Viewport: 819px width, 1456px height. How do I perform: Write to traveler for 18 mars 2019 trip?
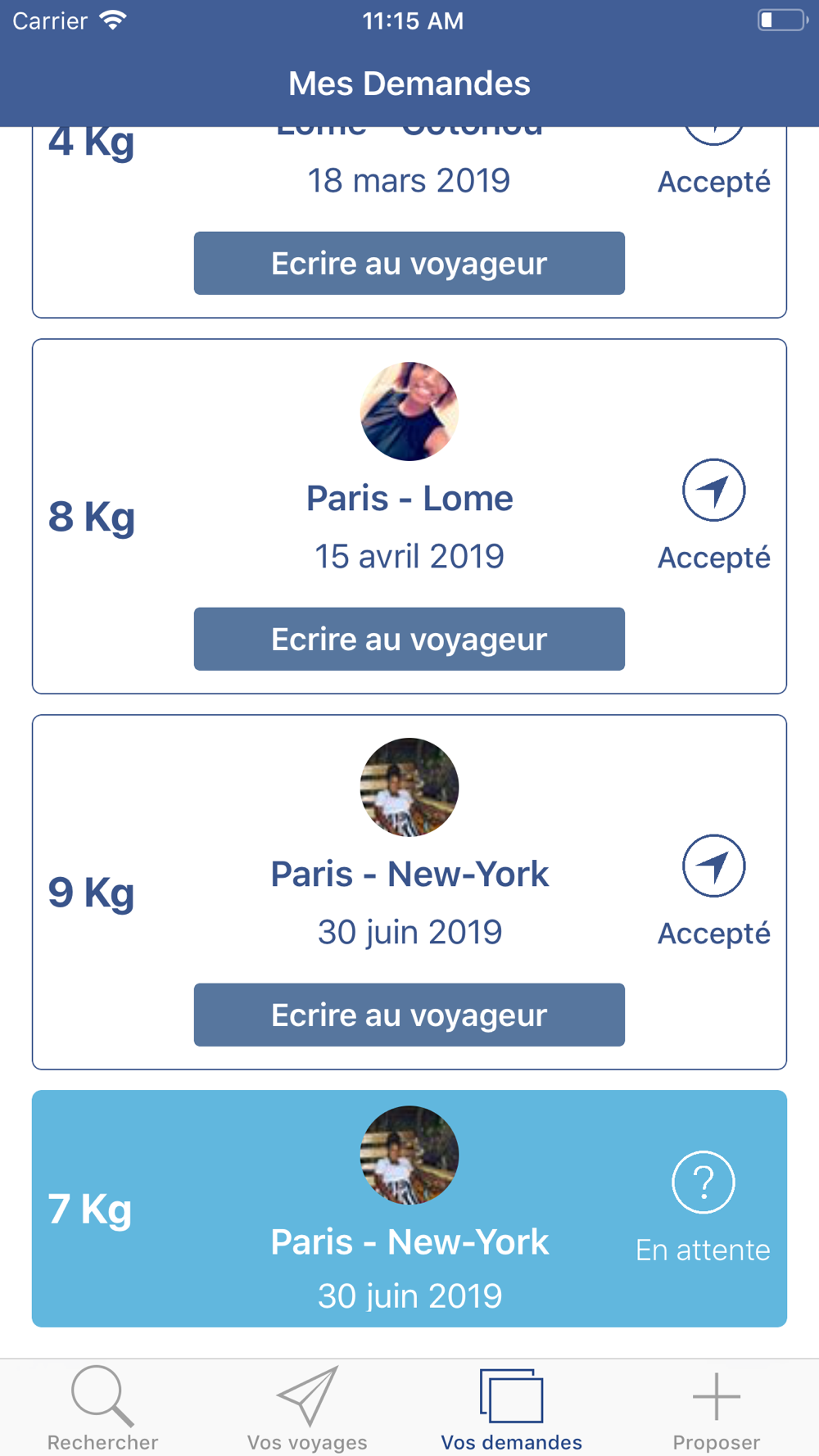point(409,264)
